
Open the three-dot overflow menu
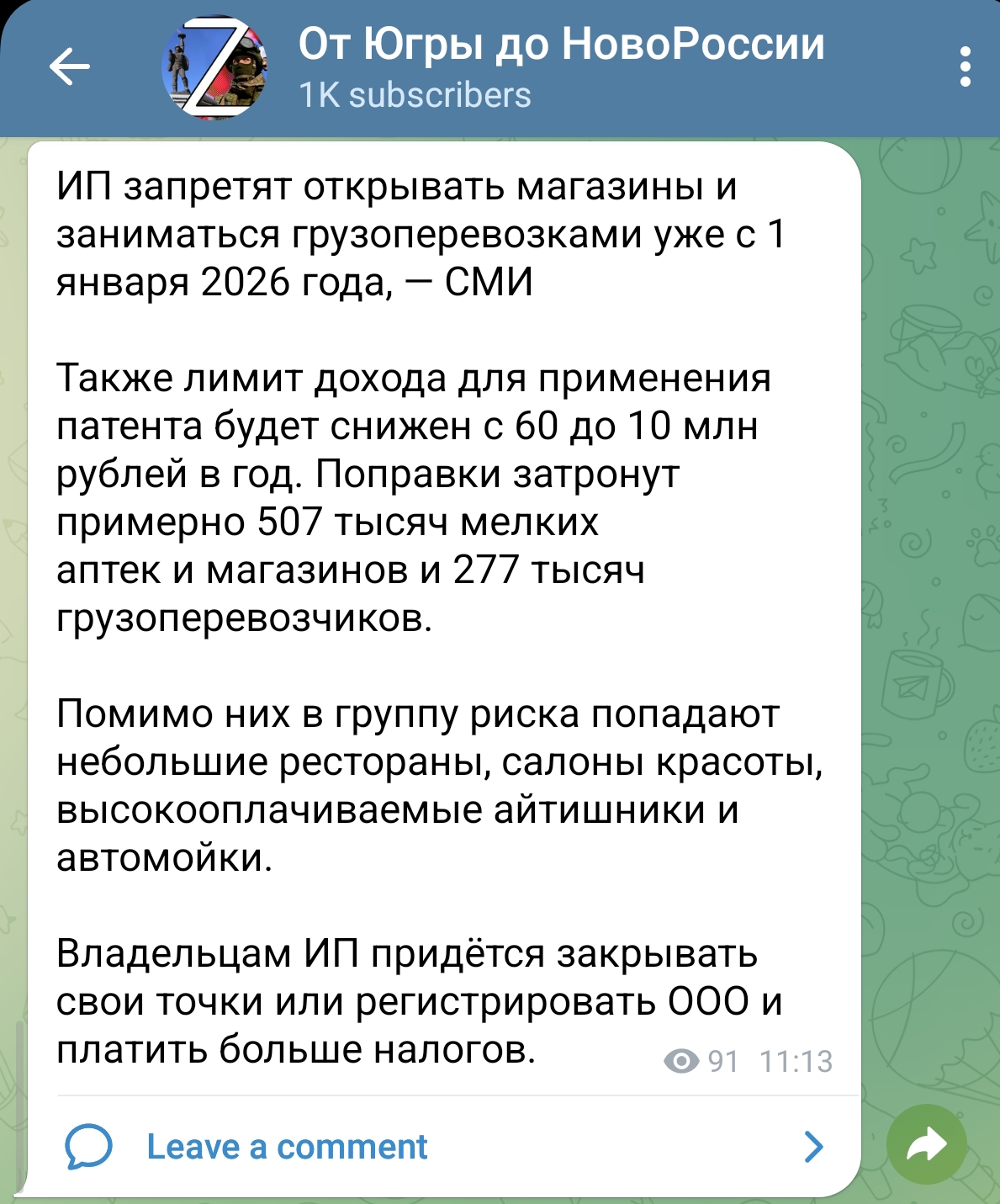(x=965, y=67)
